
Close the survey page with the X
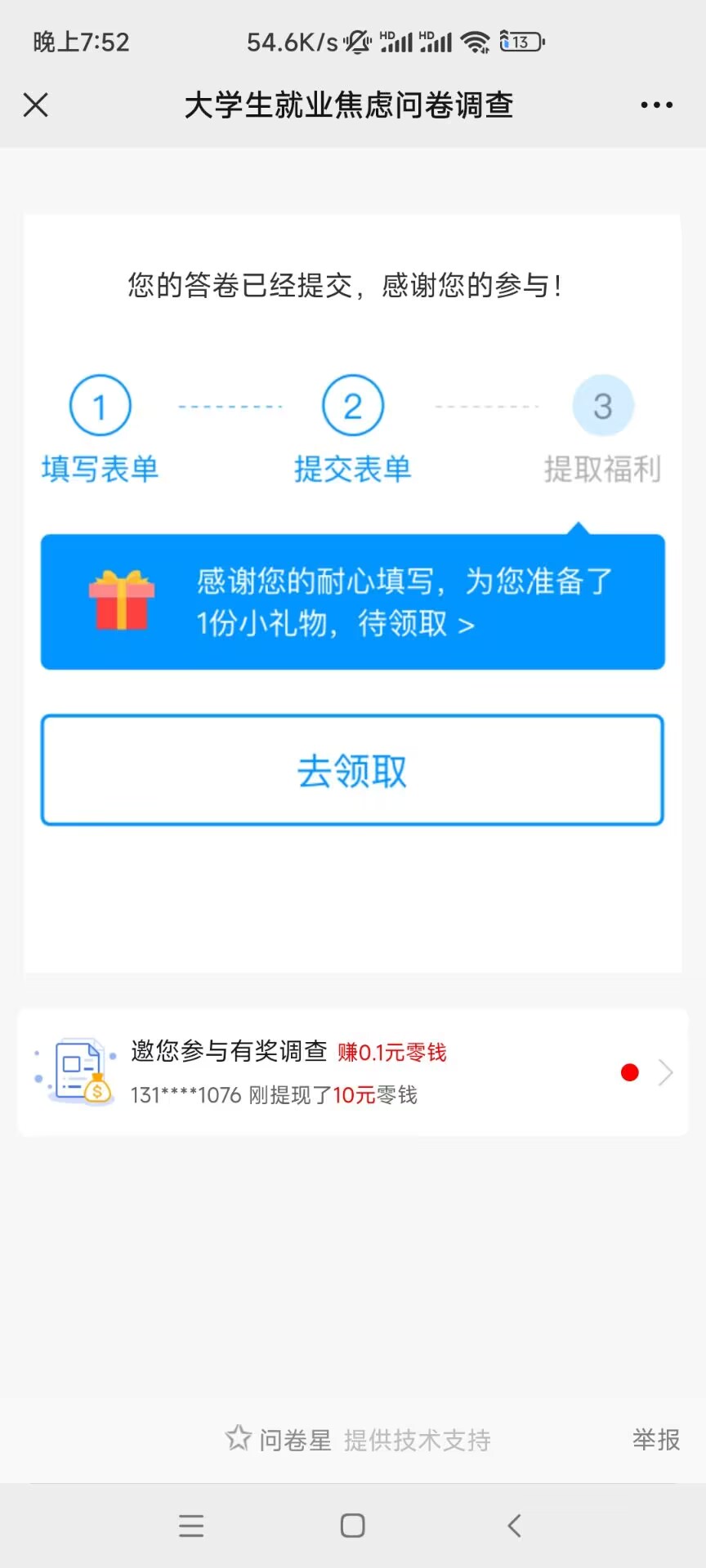pyautogui.click(x=36, y=105)
